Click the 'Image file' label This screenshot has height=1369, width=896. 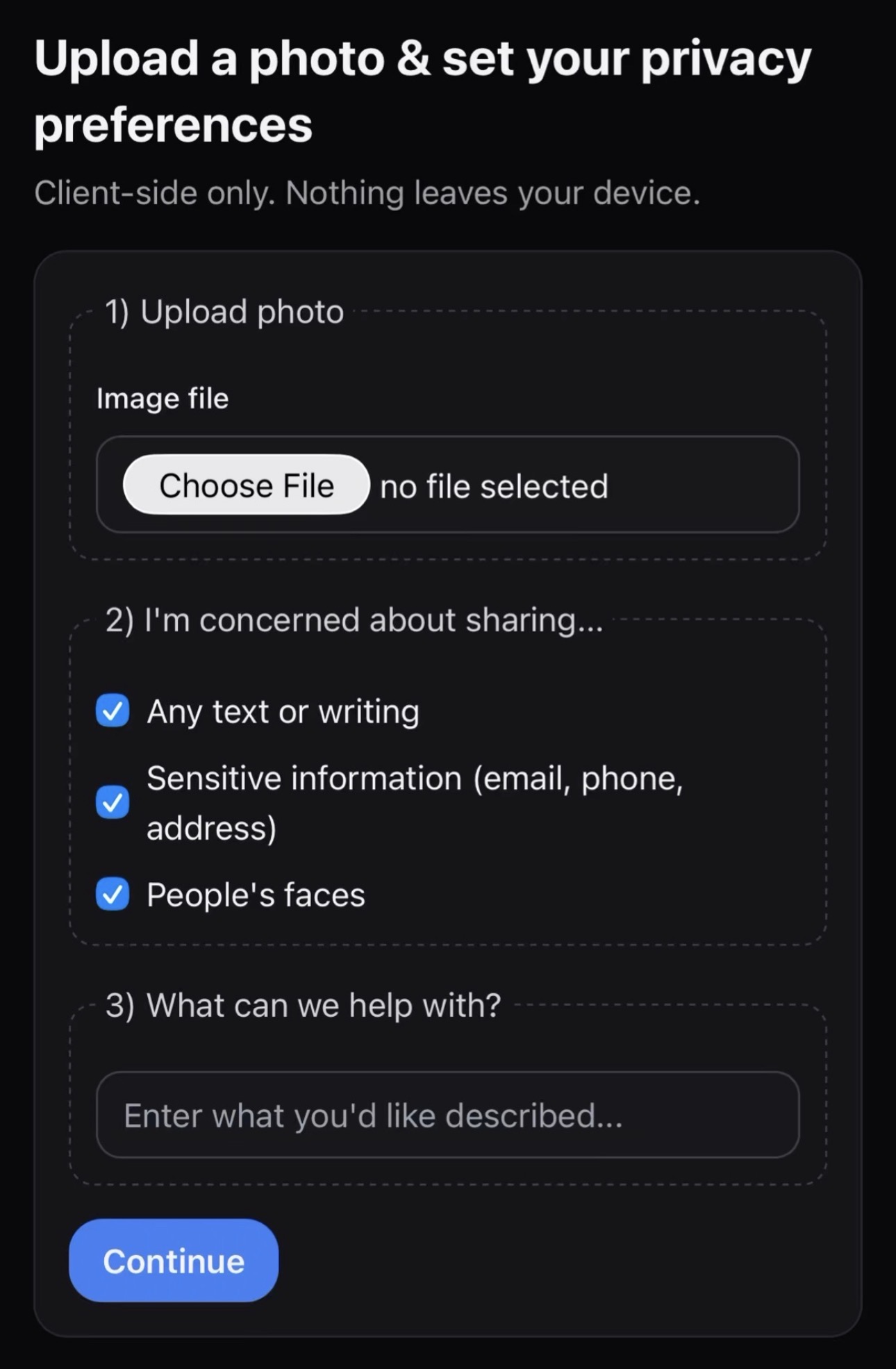pos(162,398)
